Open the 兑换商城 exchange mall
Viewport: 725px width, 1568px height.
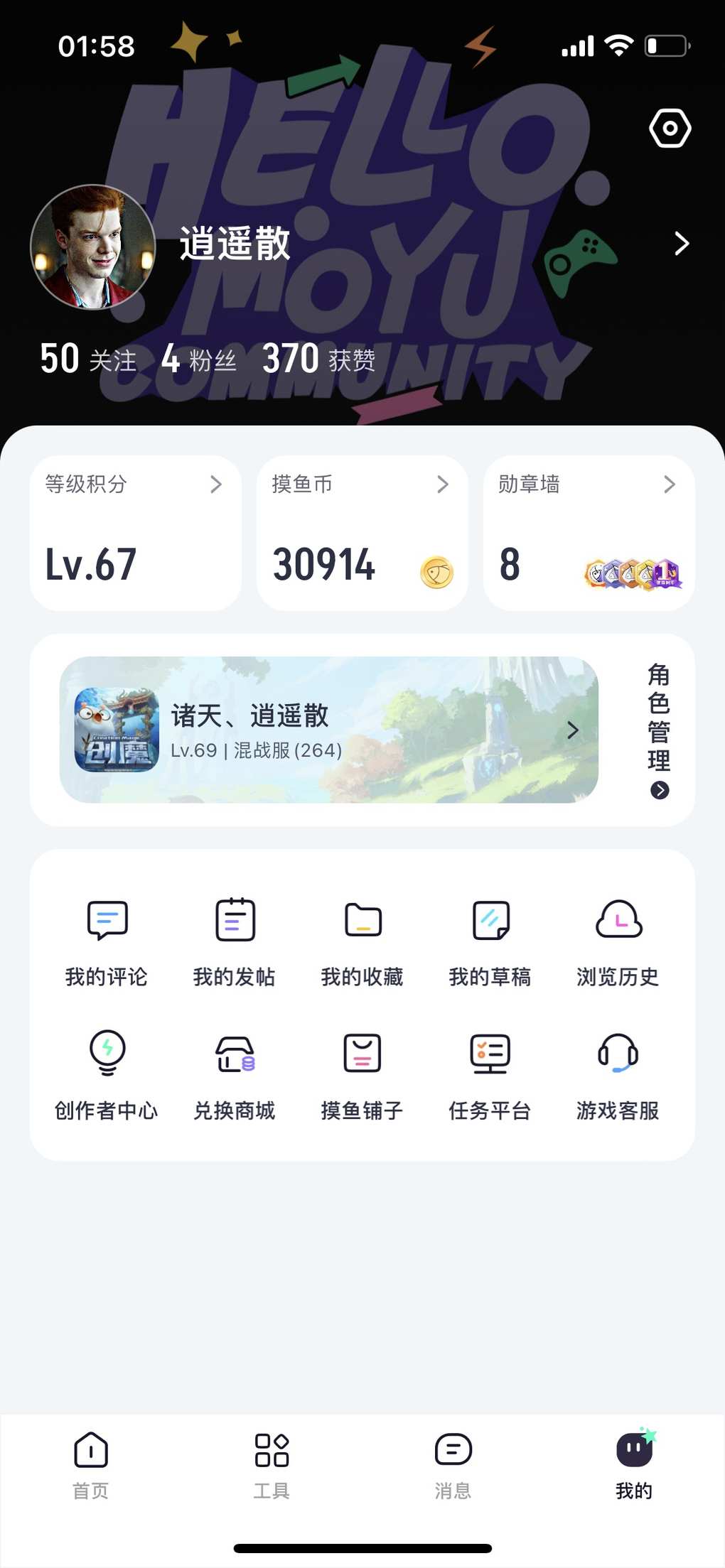[235, 1074]
